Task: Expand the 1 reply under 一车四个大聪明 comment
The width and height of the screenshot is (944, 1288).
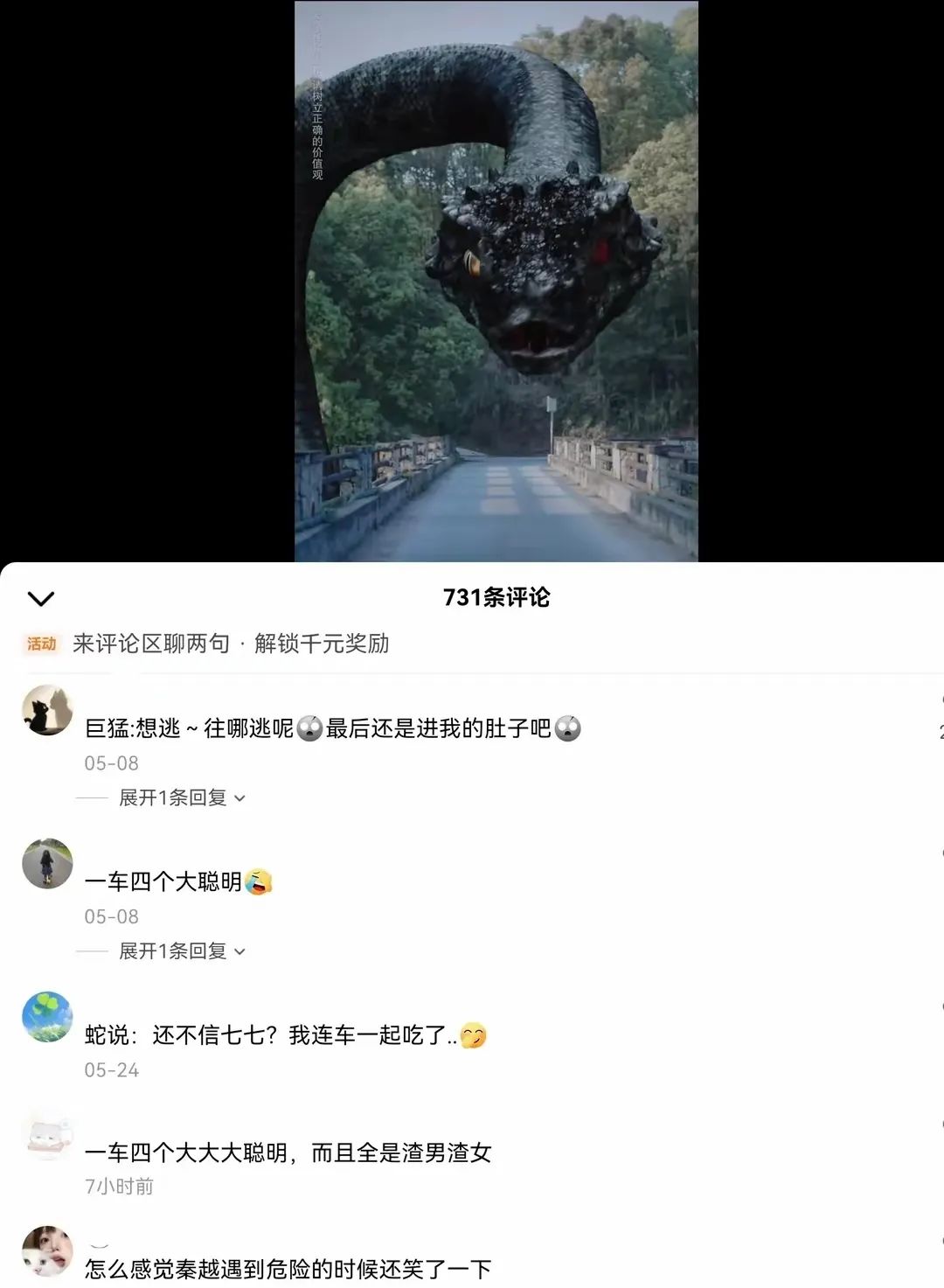Action: pyautogui.click(x=182, y=950)
